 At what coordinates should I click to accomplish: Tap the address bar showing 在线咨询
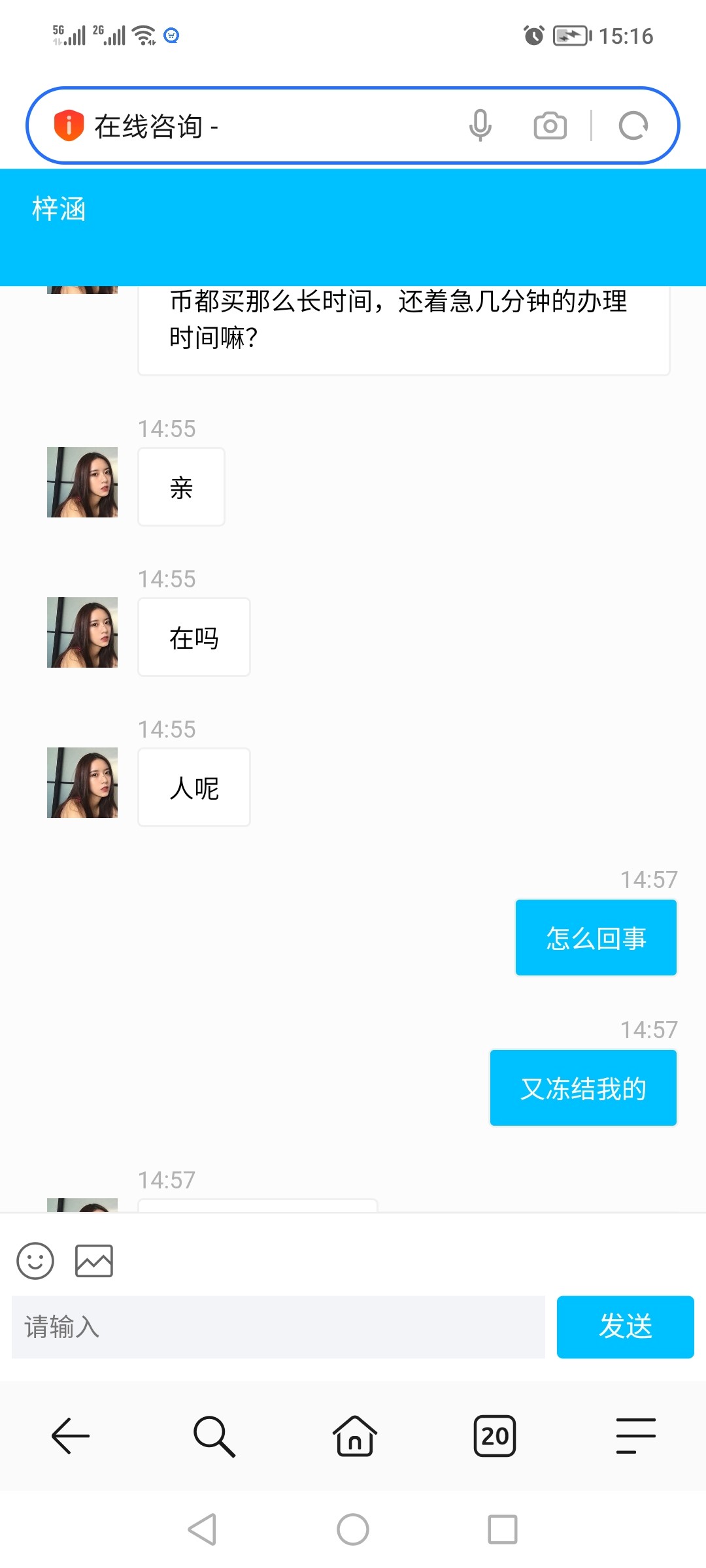[x=261, y=125]
